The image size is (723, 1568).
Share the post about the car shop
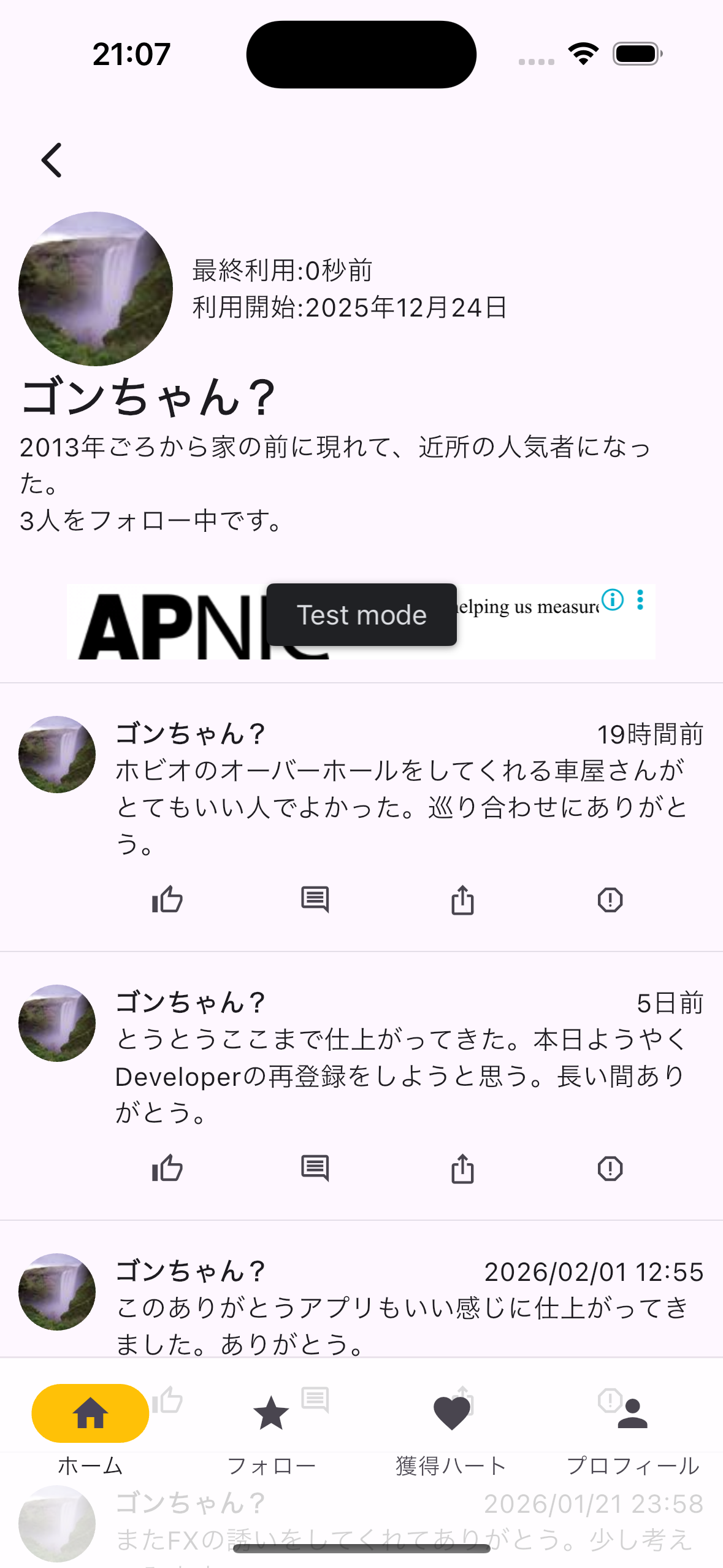(462, 899)
